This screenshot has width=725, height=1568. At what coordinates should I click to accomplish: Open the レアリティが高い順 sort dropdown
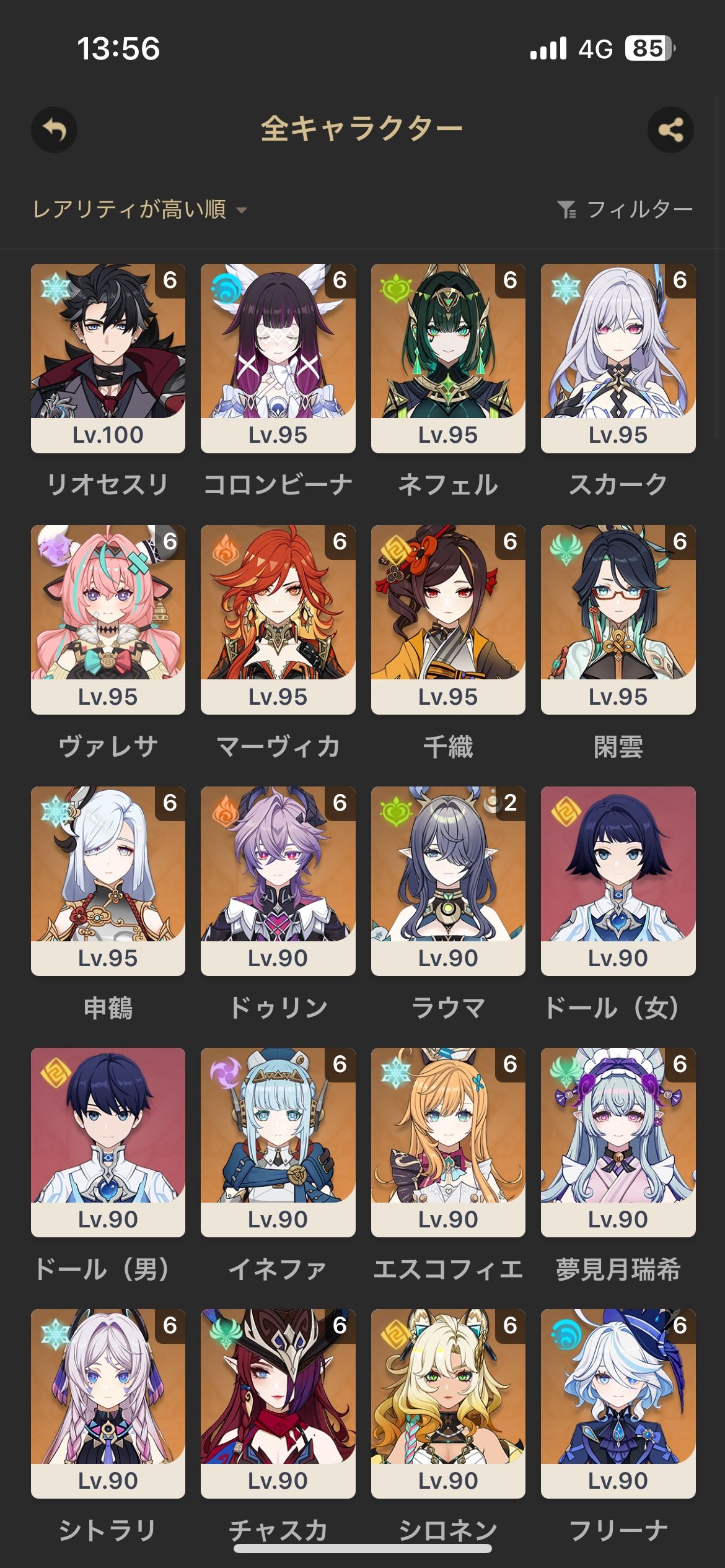(x=140, y=209)
